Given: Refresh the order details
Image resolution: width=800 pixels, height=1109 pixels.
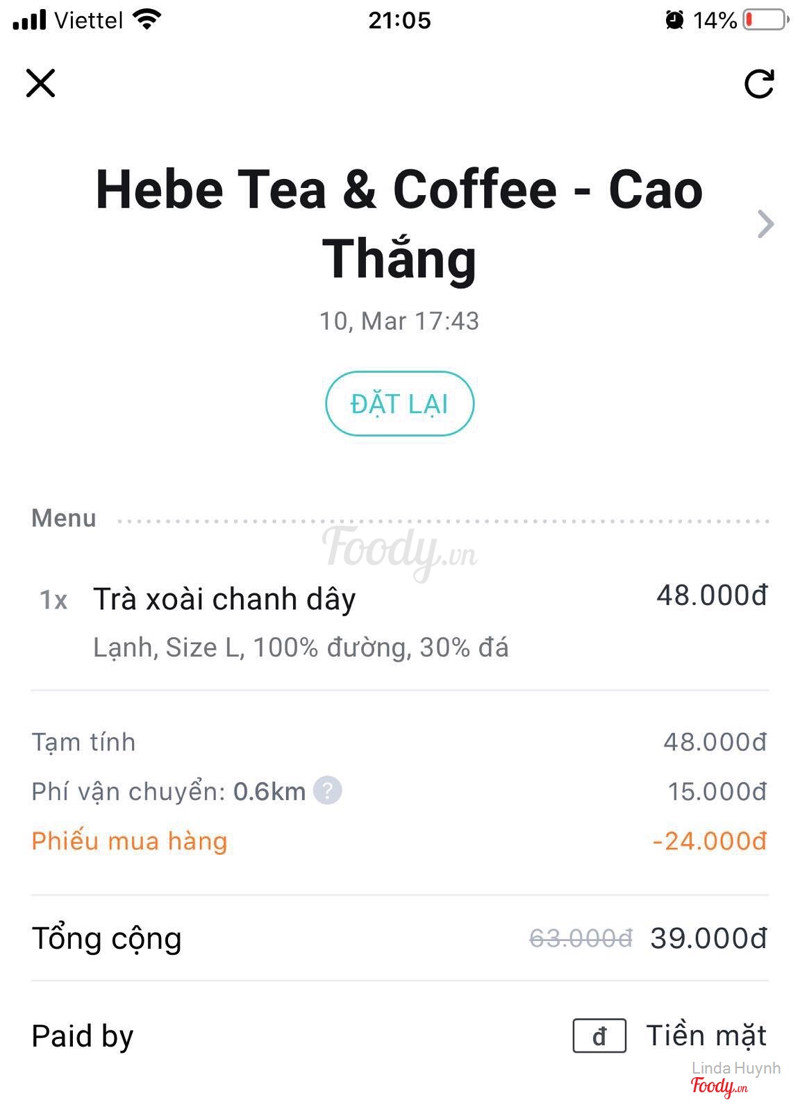Looking at the screenshot, I should (759, 84).
